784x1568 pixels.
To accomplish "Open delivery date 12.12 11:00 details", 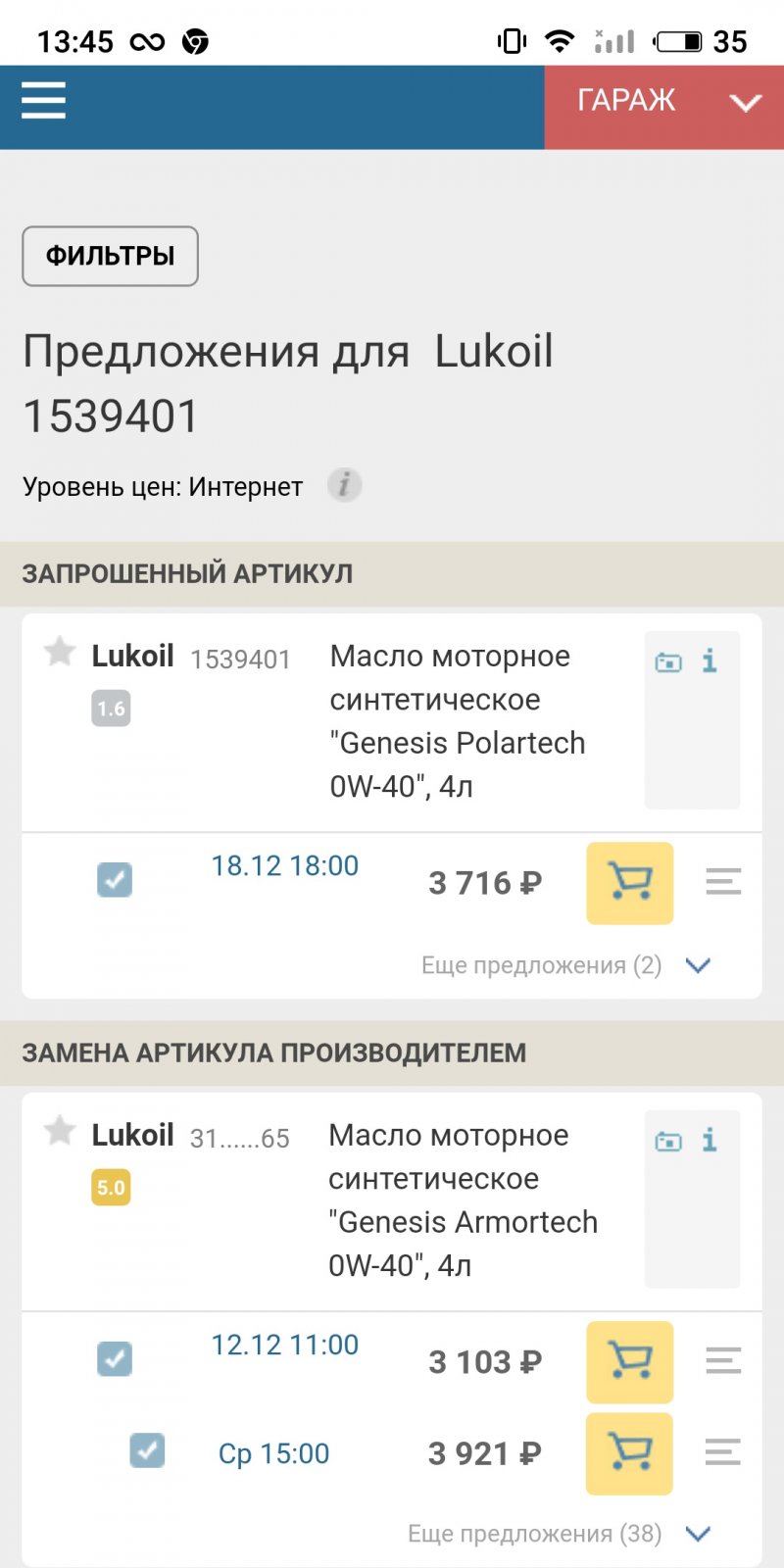I will pyautogui.click(x=285, y=1346).
